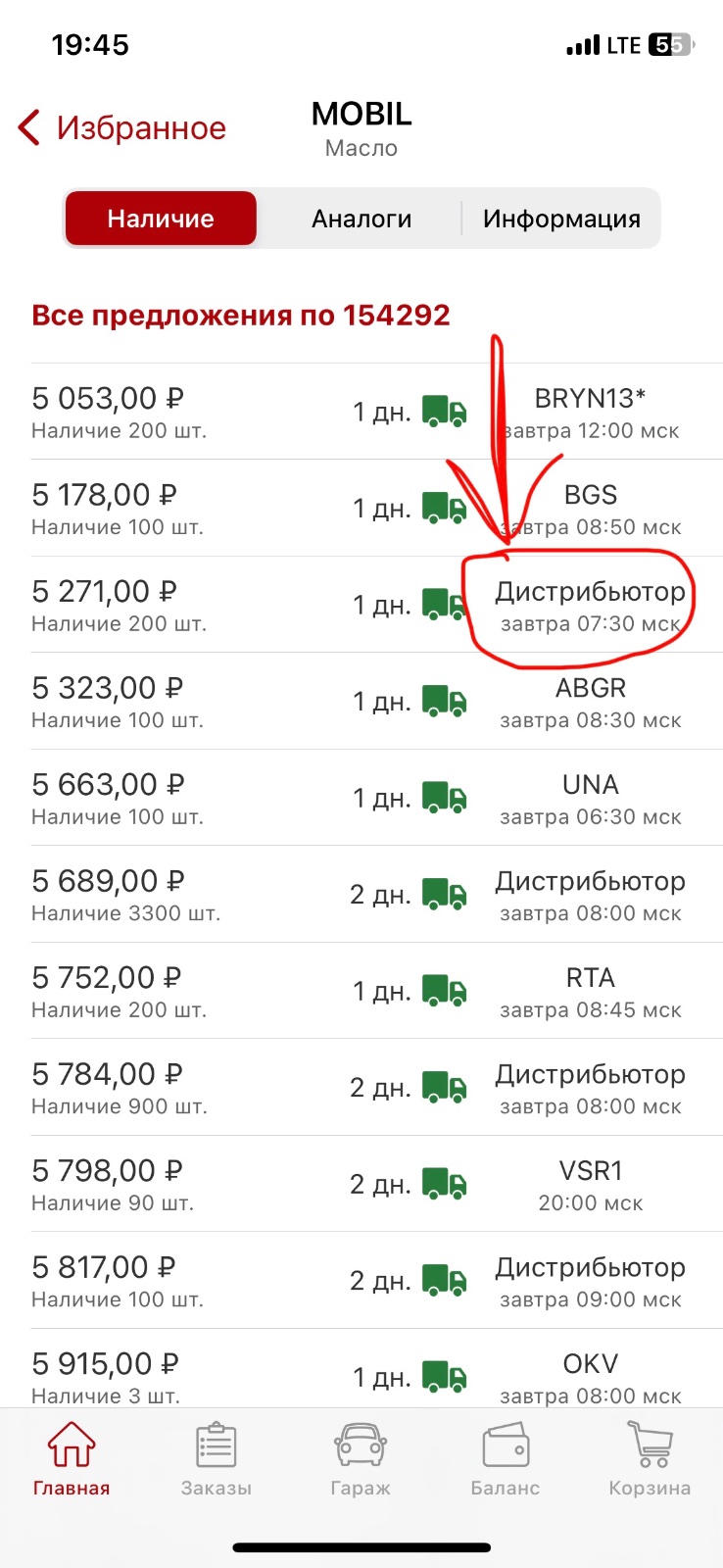The height and width of the screenshot is (1568, 723).
Task: Go back to Избранное
Action: tap(122, 128)
